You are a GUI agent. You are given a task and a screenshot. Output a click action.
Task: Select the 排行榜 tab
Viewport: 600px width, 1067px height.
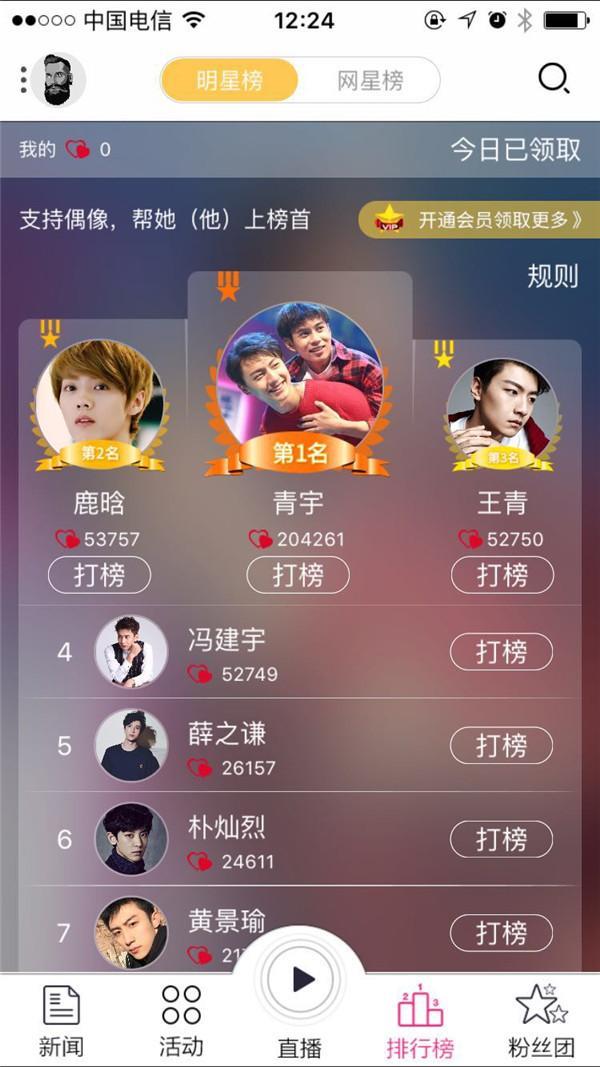pos(420,1020)
